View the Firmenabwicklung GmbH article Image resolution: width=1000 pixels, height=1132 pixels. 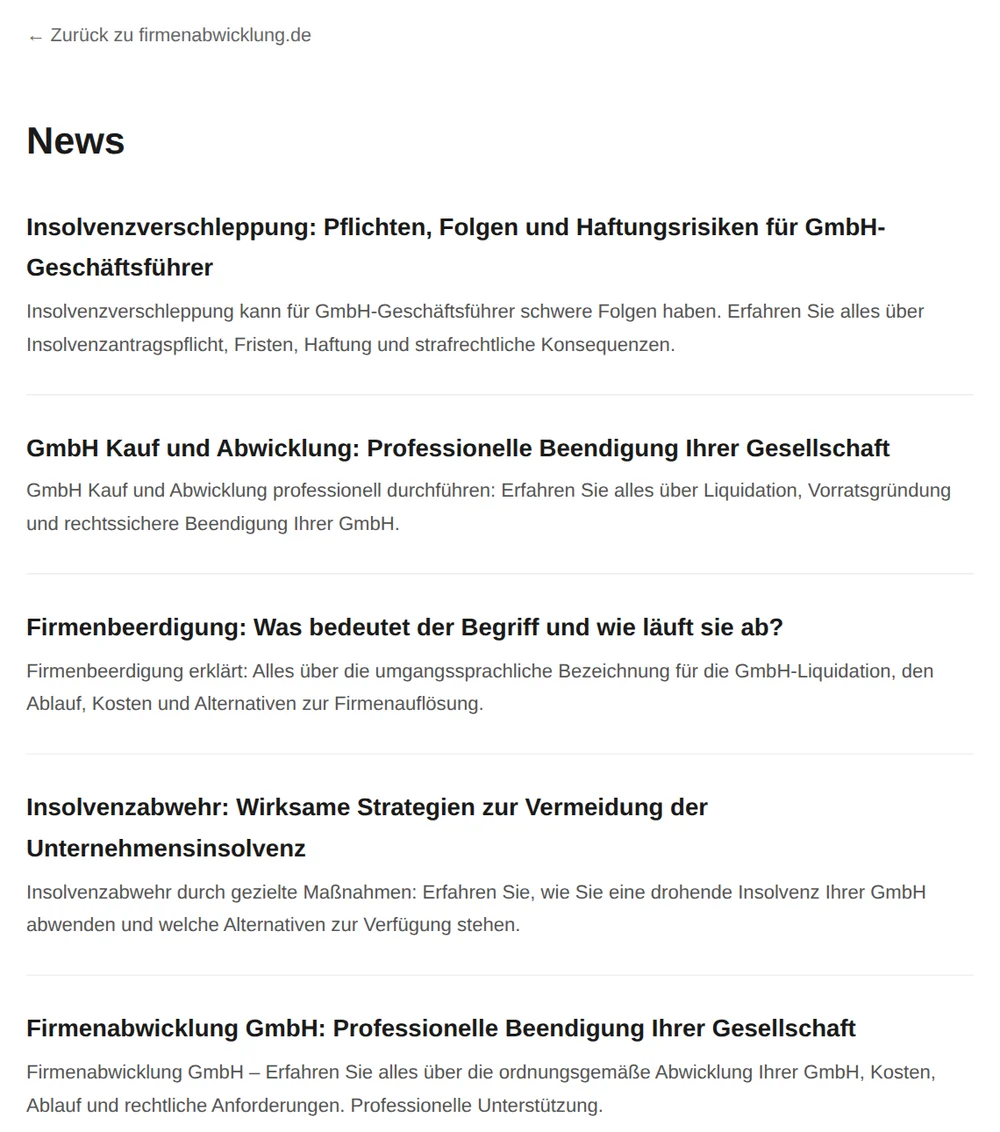click(x=440, y=1028)
